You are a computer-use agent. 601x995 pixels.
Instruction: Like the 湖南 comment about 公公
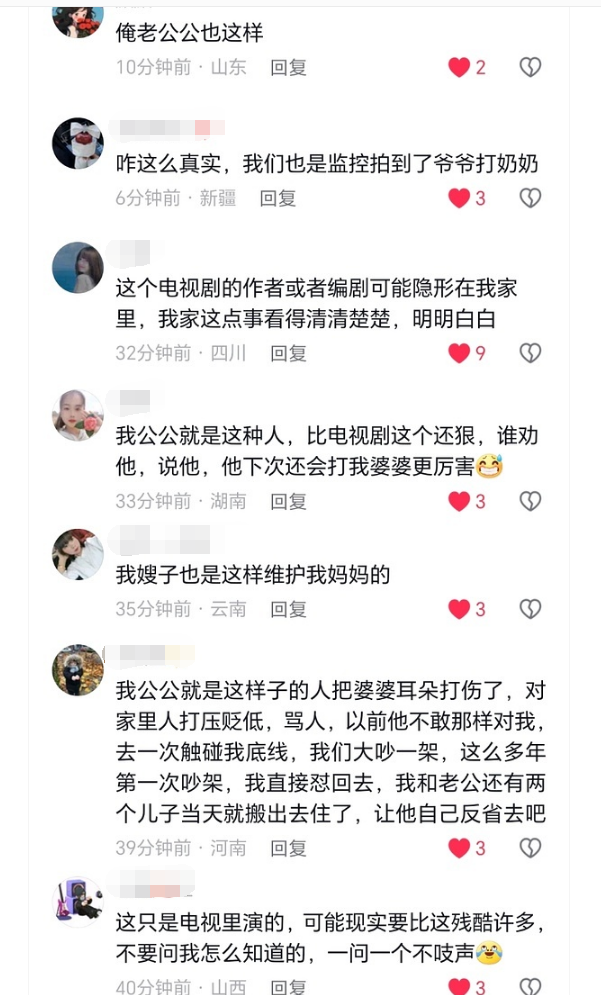click(460, 501)
